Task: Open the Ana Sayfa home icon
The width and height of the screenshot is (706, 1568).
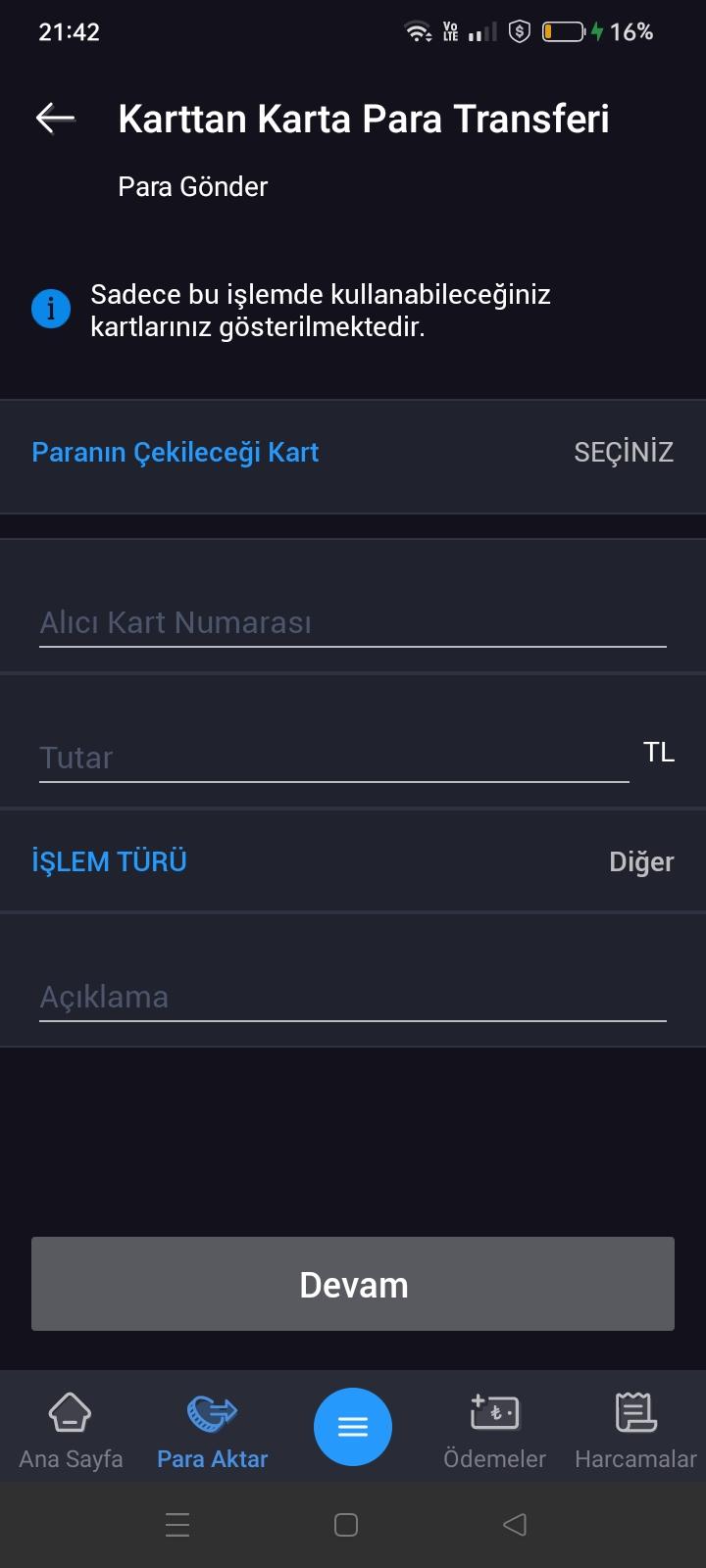Action: pos(69,1416)
